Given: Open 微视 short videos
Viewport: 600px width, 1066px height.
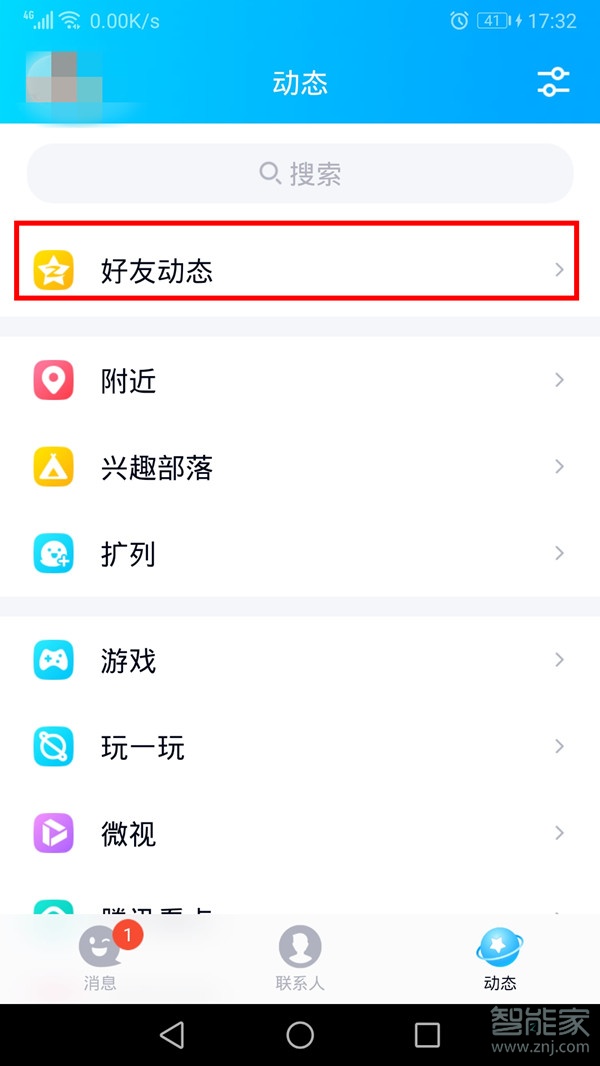Looking at the screenshot, I should pos(300,833).
